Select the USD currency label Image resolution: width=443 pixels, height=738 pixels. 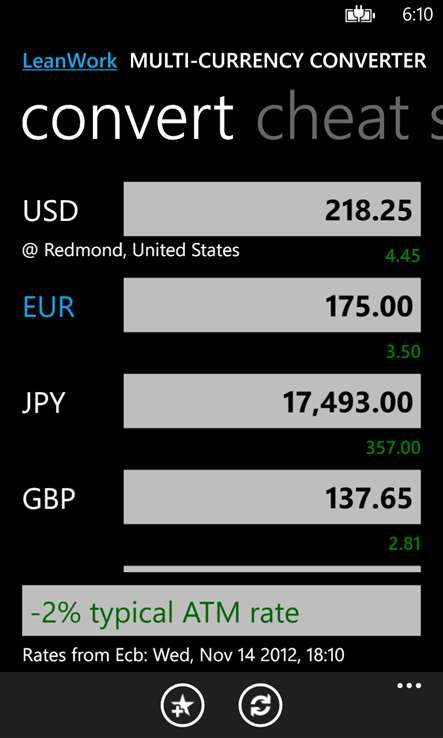(x=50, y=211)
